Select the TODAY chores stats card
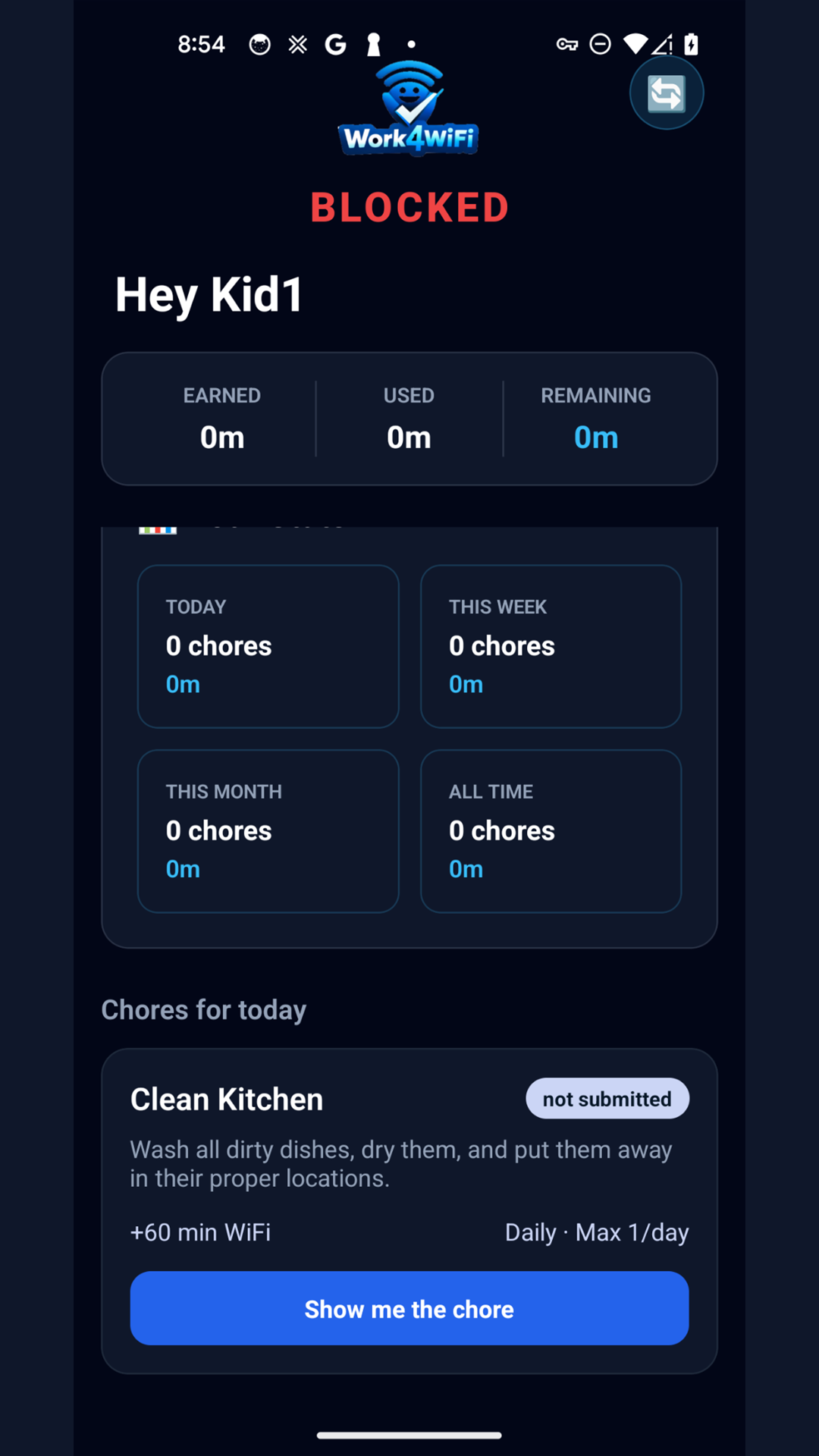819x1456 pixels. click(268, 645)
